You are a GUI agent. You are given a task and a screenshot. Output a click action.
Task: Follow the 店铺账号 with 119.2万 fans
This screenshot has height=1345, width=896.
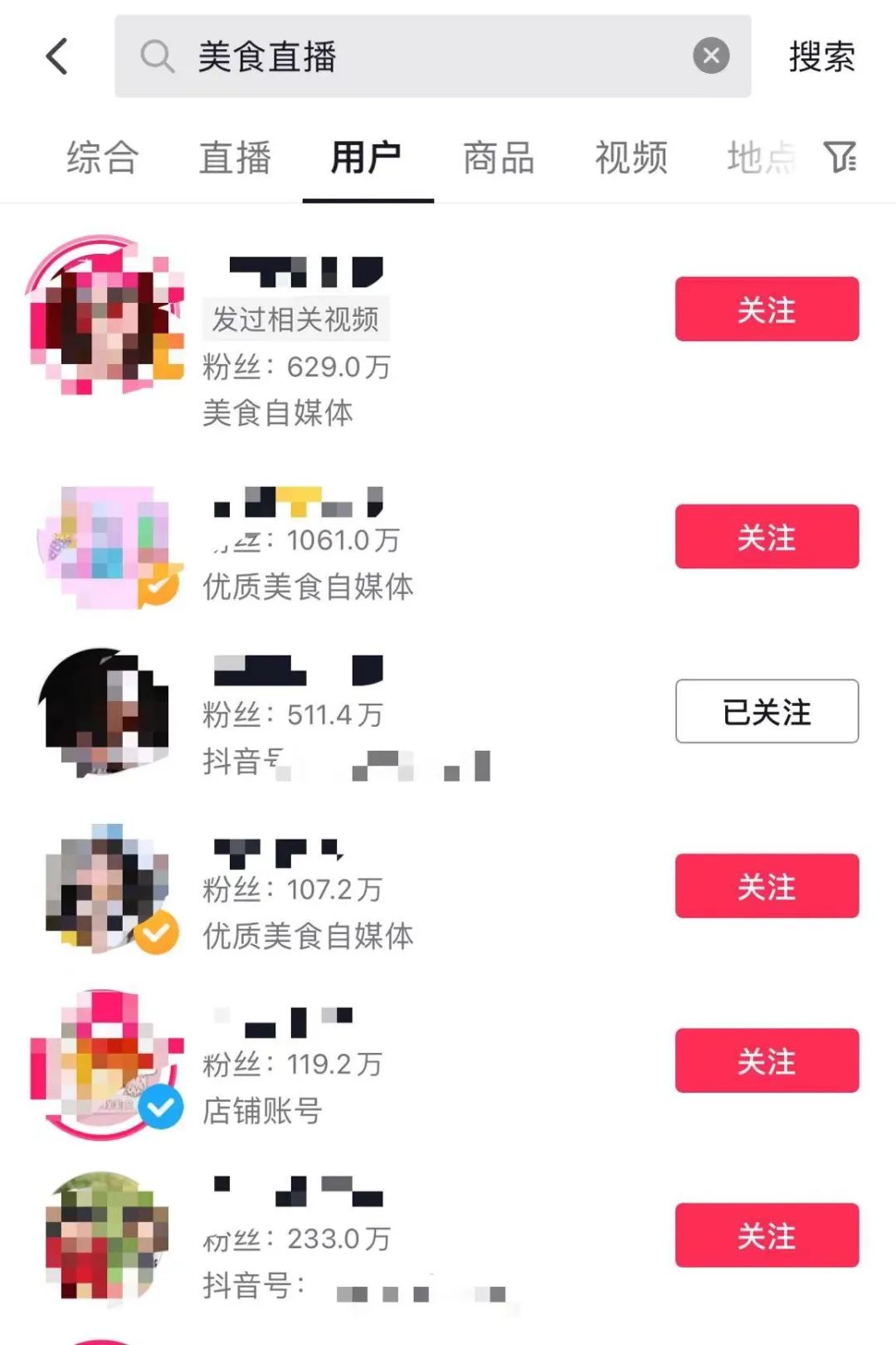766,1060
